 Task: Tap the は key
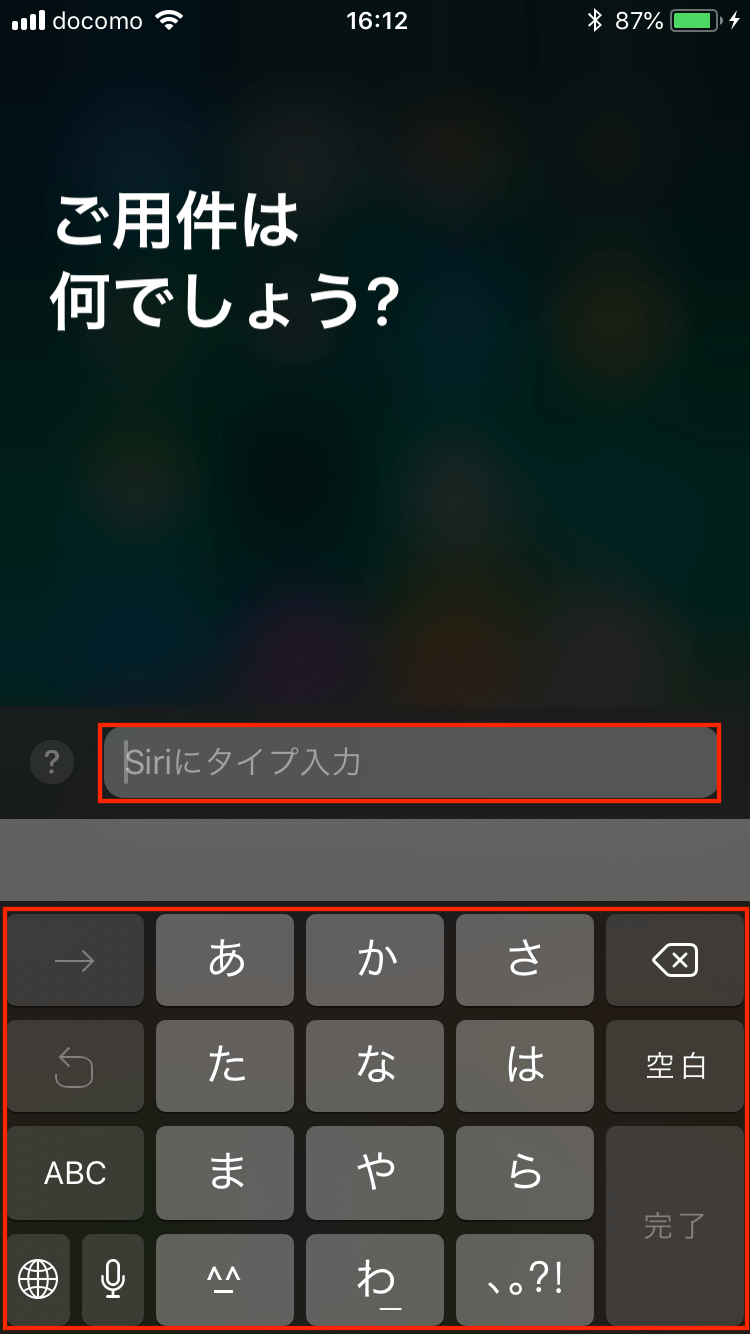[525, 1066]
